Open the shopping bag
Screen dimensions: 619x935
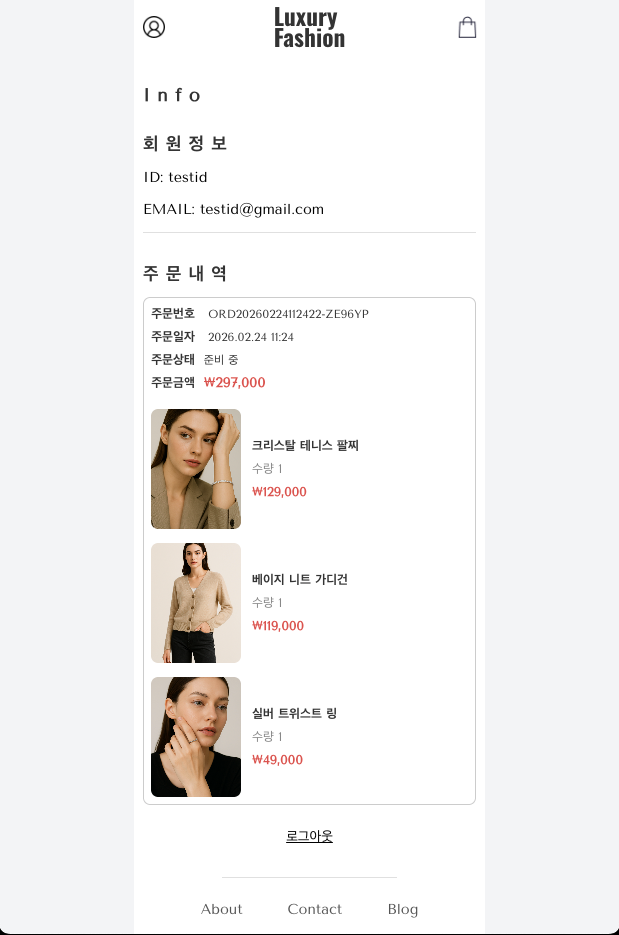click(467, 27)
